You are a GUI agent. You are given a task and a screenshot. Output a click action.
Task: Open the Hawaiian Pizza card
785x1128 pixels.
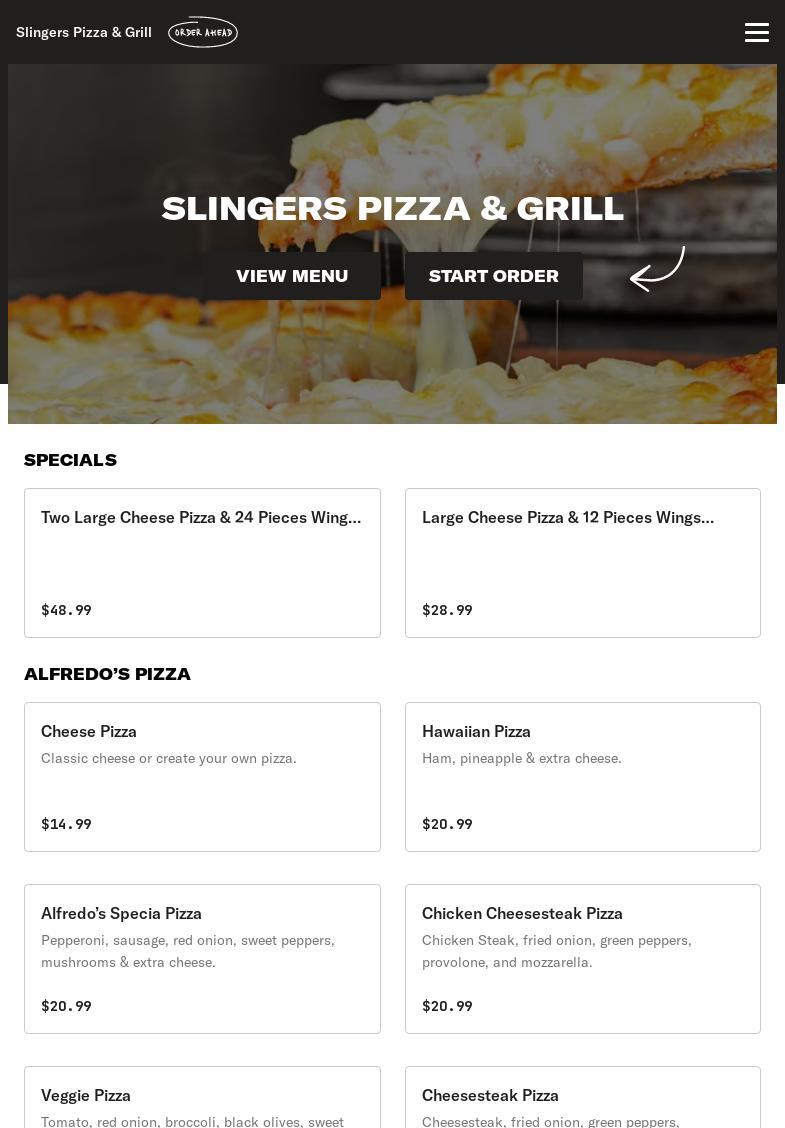(582, 777)
